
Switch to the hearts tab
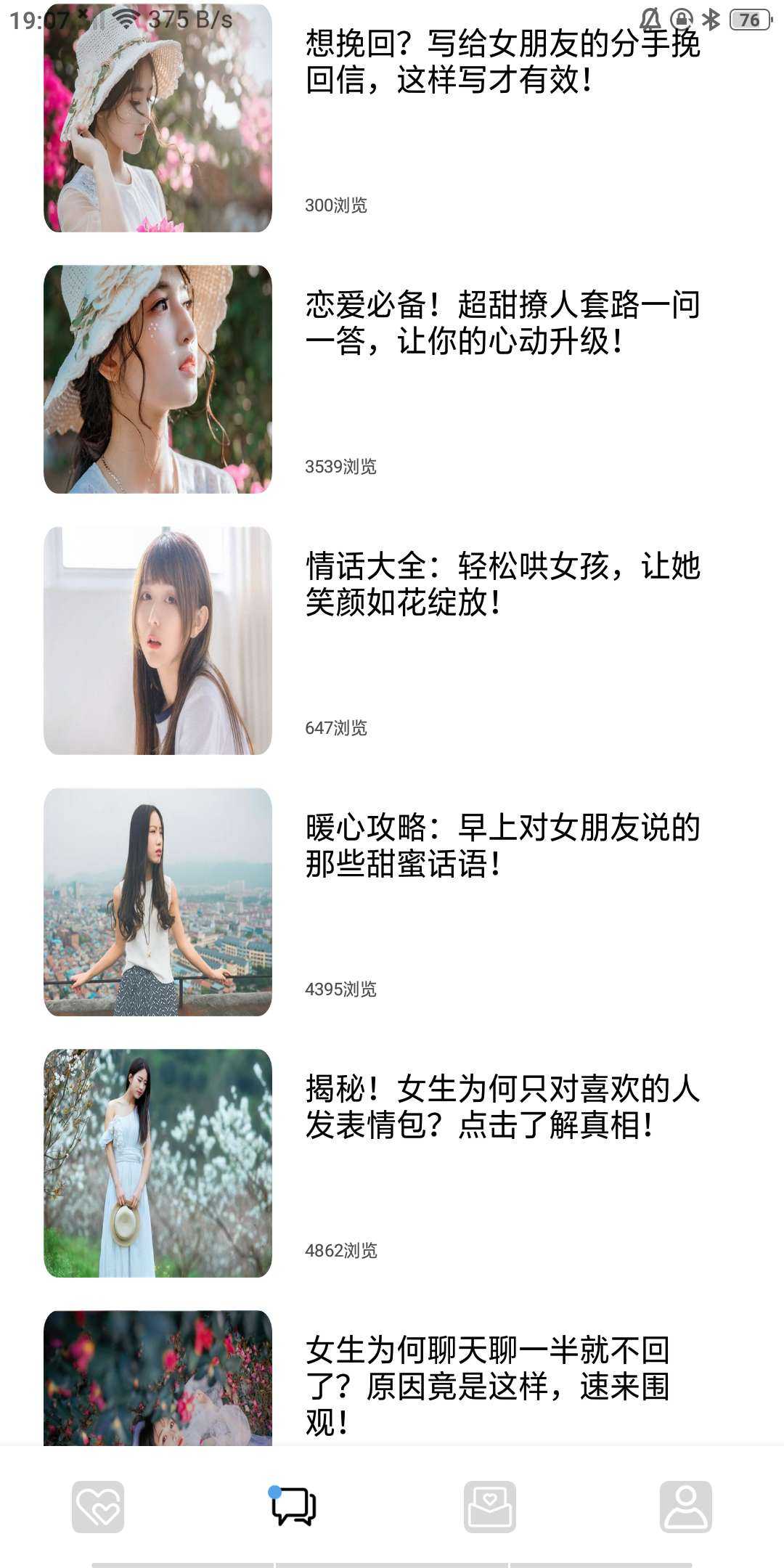98,1507
